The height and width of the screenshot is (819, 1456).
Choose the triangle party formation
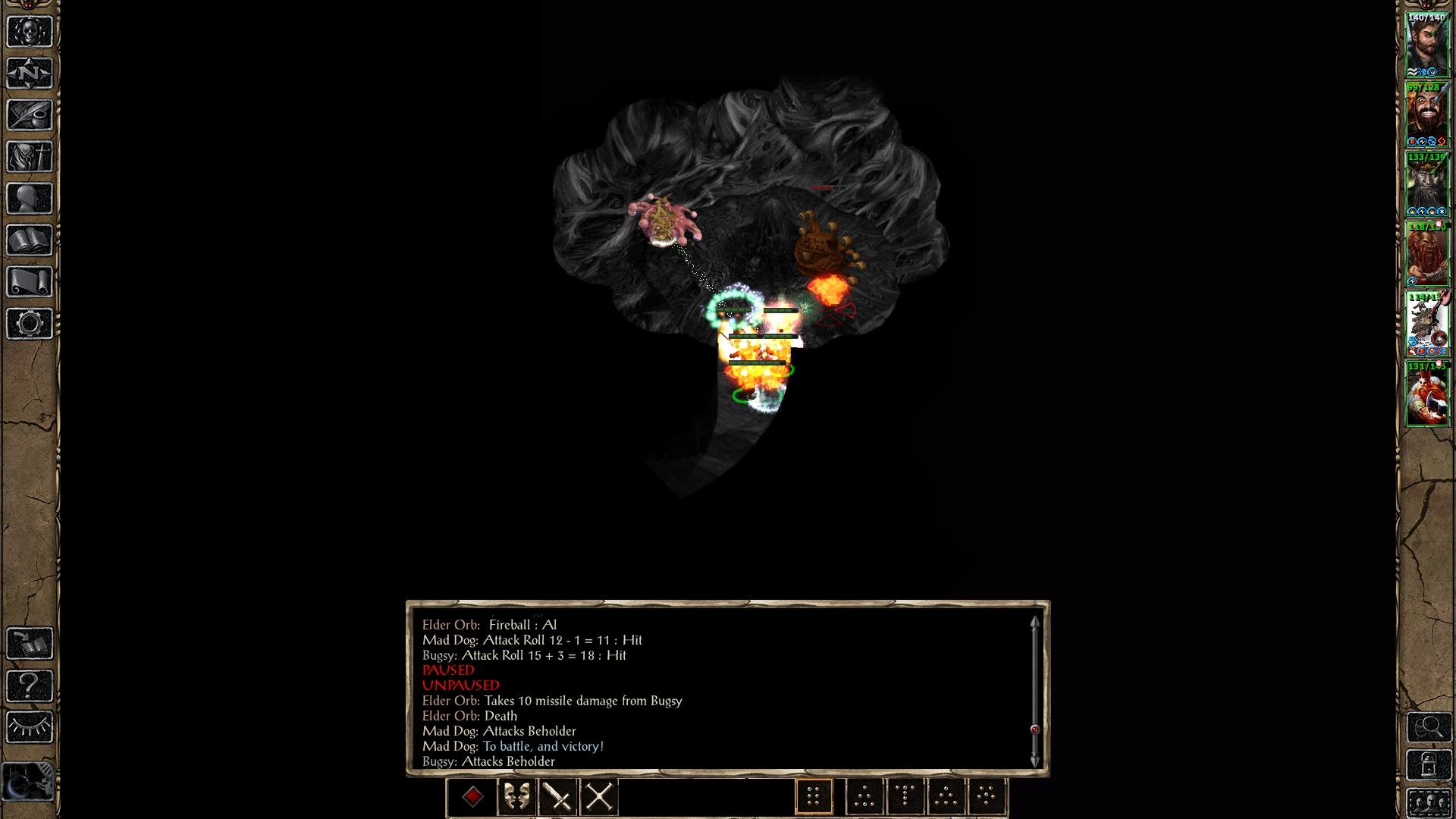click(863, 797)
